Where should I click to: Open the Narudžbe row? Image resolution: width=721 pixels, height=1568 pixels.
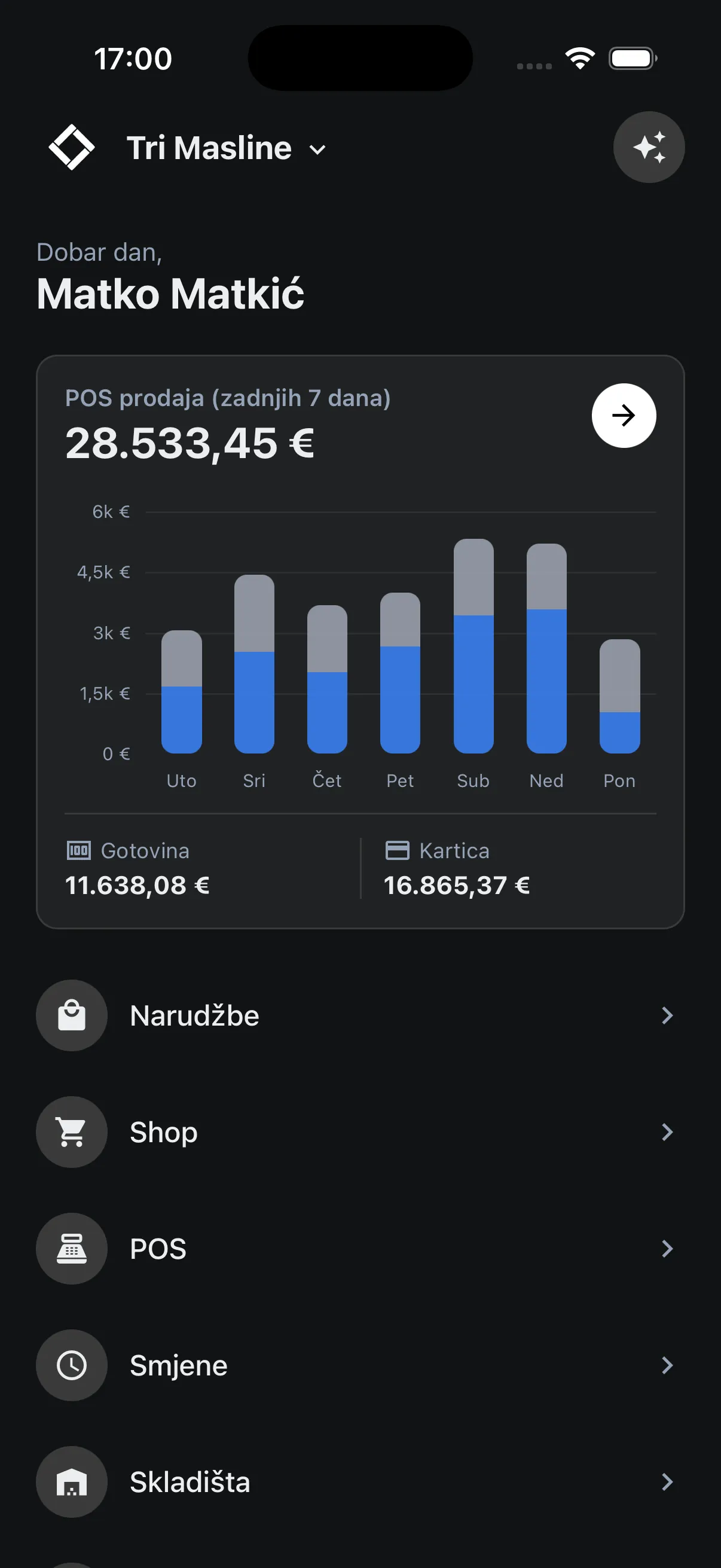tap(360, 1015)
